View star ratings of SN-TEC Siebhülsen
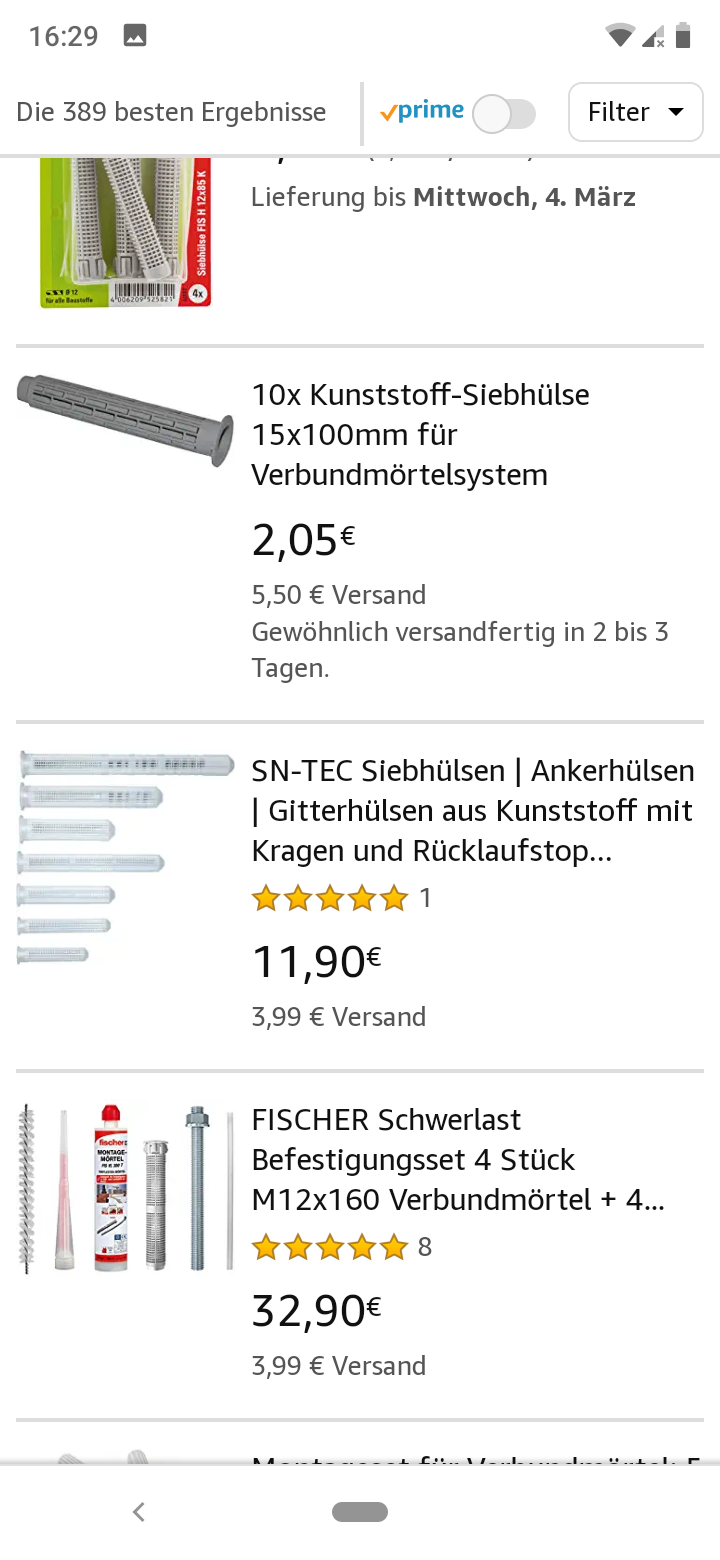 [330, 898]
